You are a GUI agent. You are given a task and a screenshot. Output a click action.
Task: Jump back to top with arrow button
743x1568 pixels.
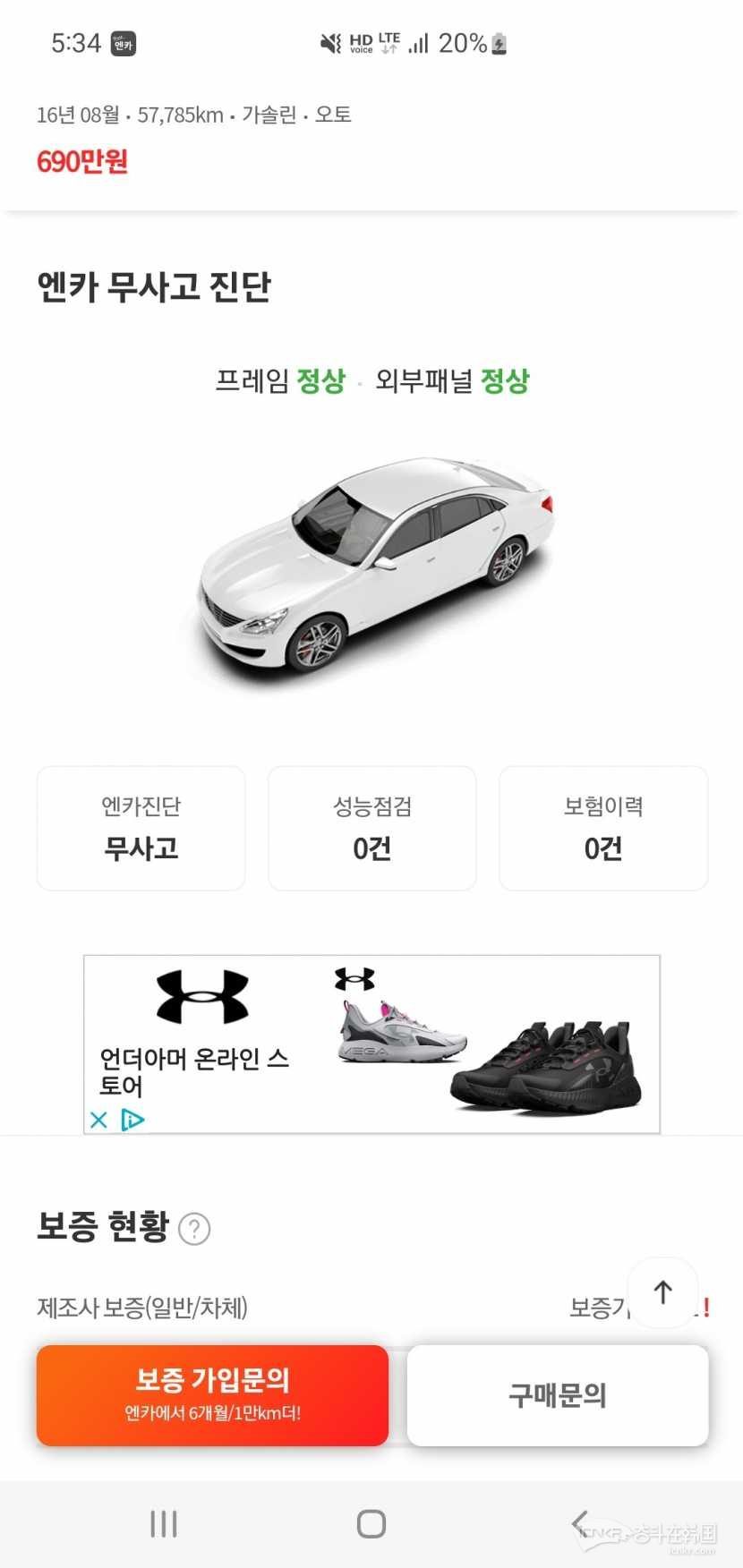[x=662, y=1291]
